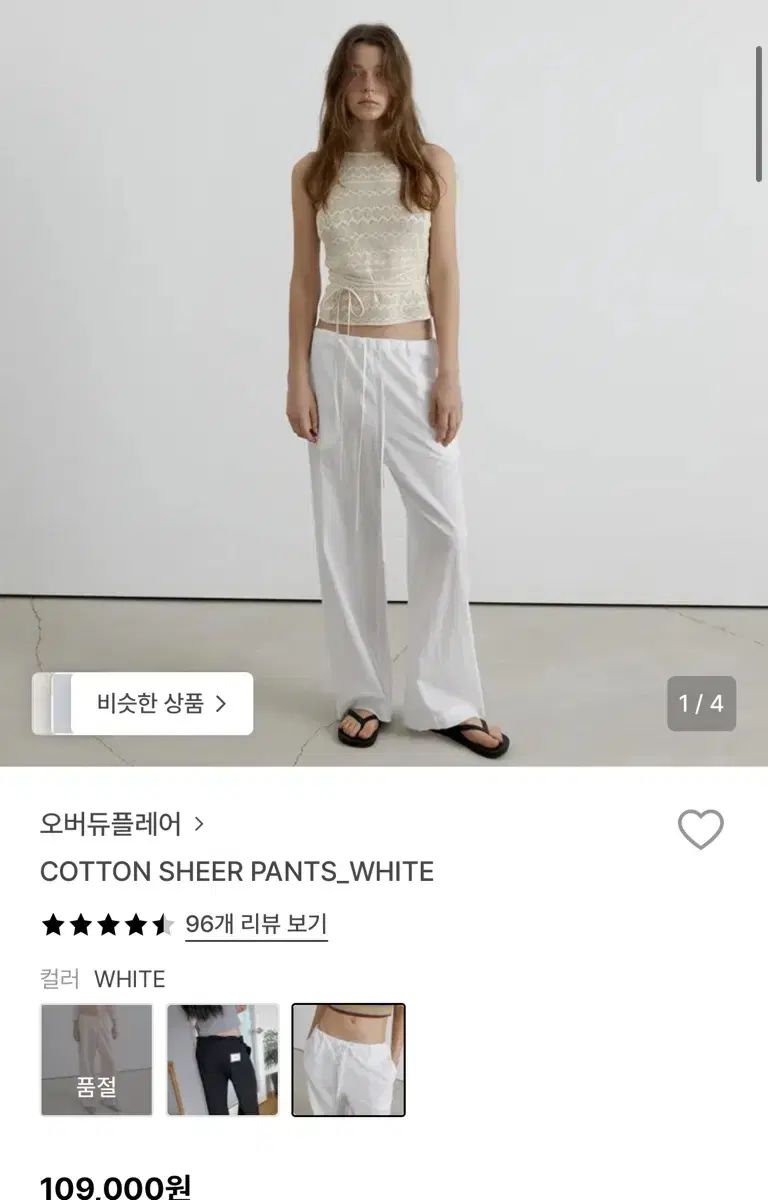768x1200 pixels.
Task: Choose the black pants color option
Action: click(x=222, y=1060)
